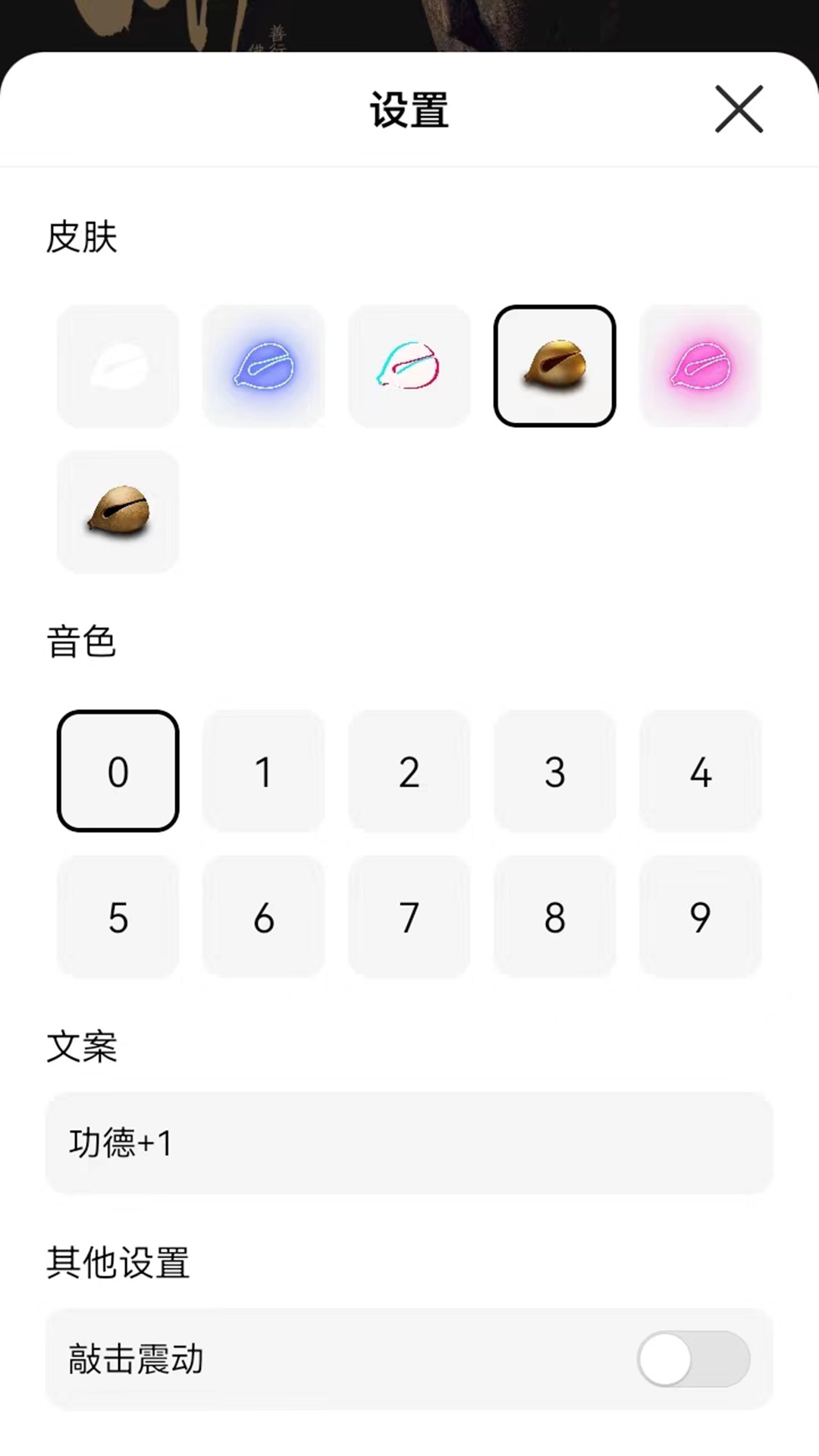Choose timbre 9 in the sound list

point(700,918)
